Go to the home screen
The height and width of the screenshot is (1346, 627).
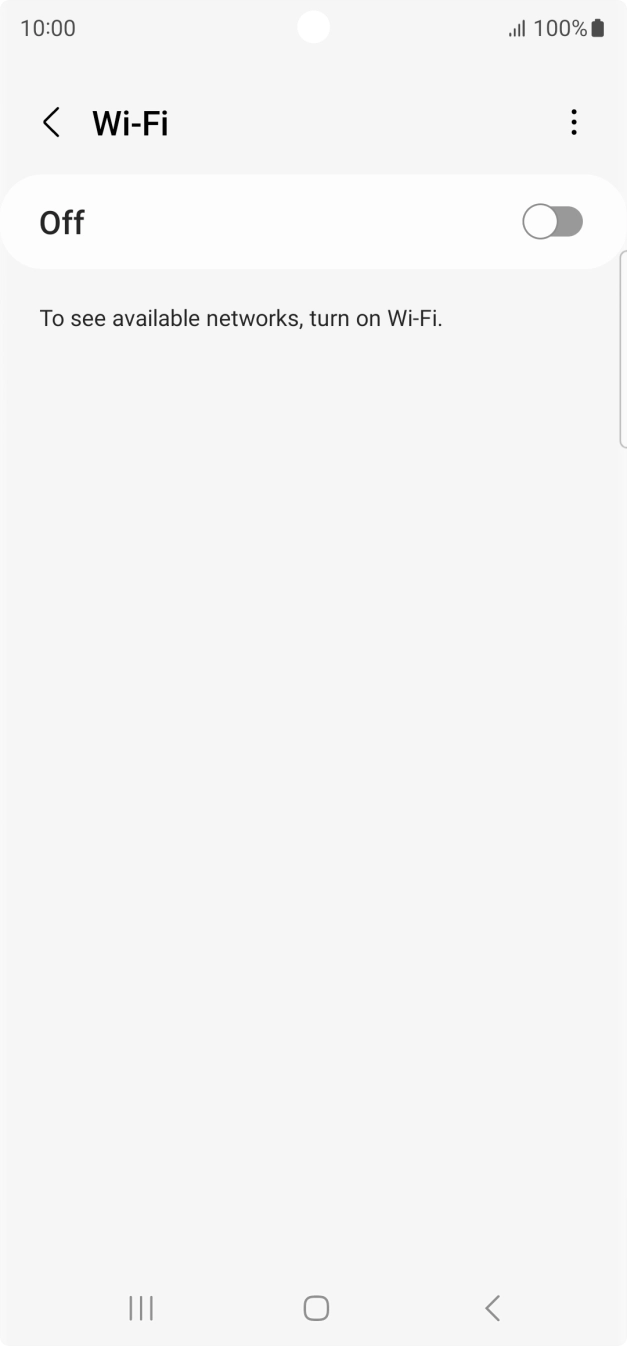click(x=316, y=1308)
